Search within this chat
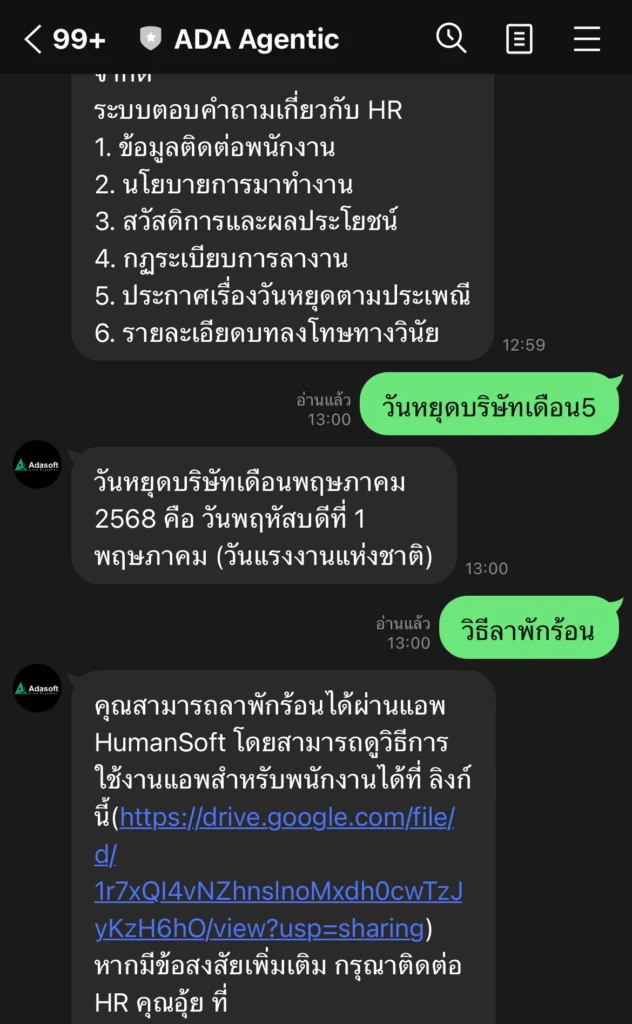The image size is (632, 1024). coord(451,39)
